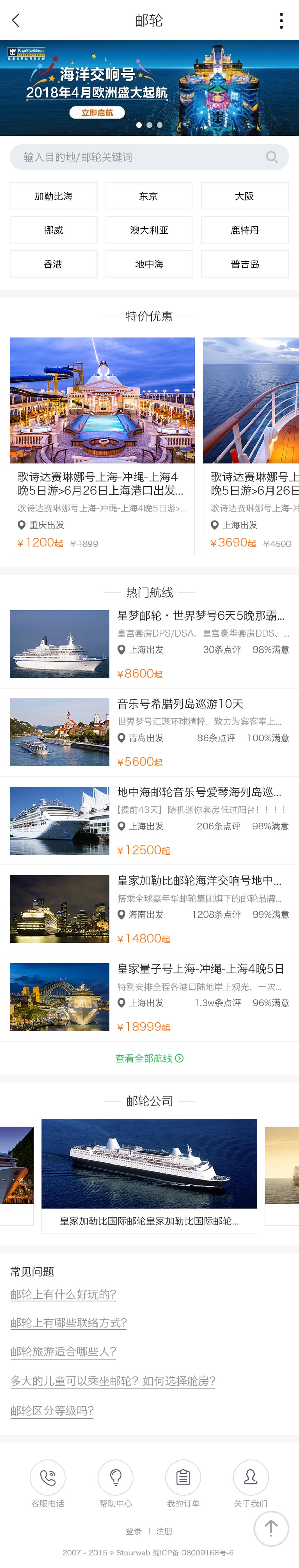Screen dimensions: 299x1568
Task: Read FAQ 邮轮区分等级吗?
Action: [x=52, y=1411]
